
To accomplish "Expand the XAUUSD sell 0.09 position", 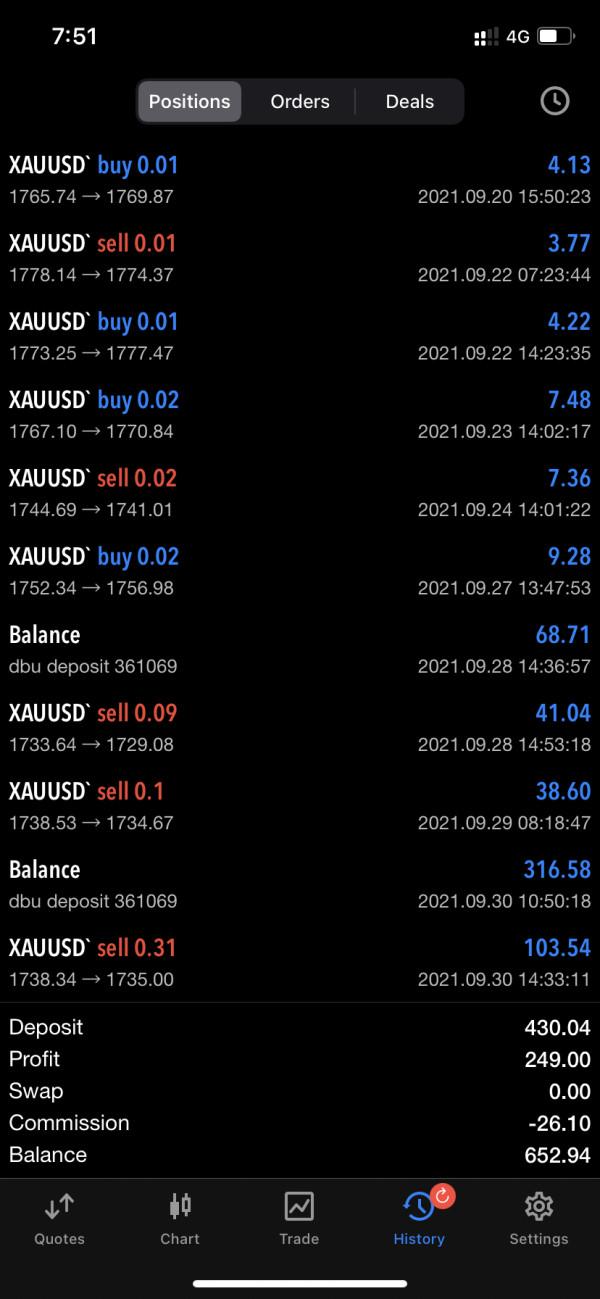I will (300, 727).
